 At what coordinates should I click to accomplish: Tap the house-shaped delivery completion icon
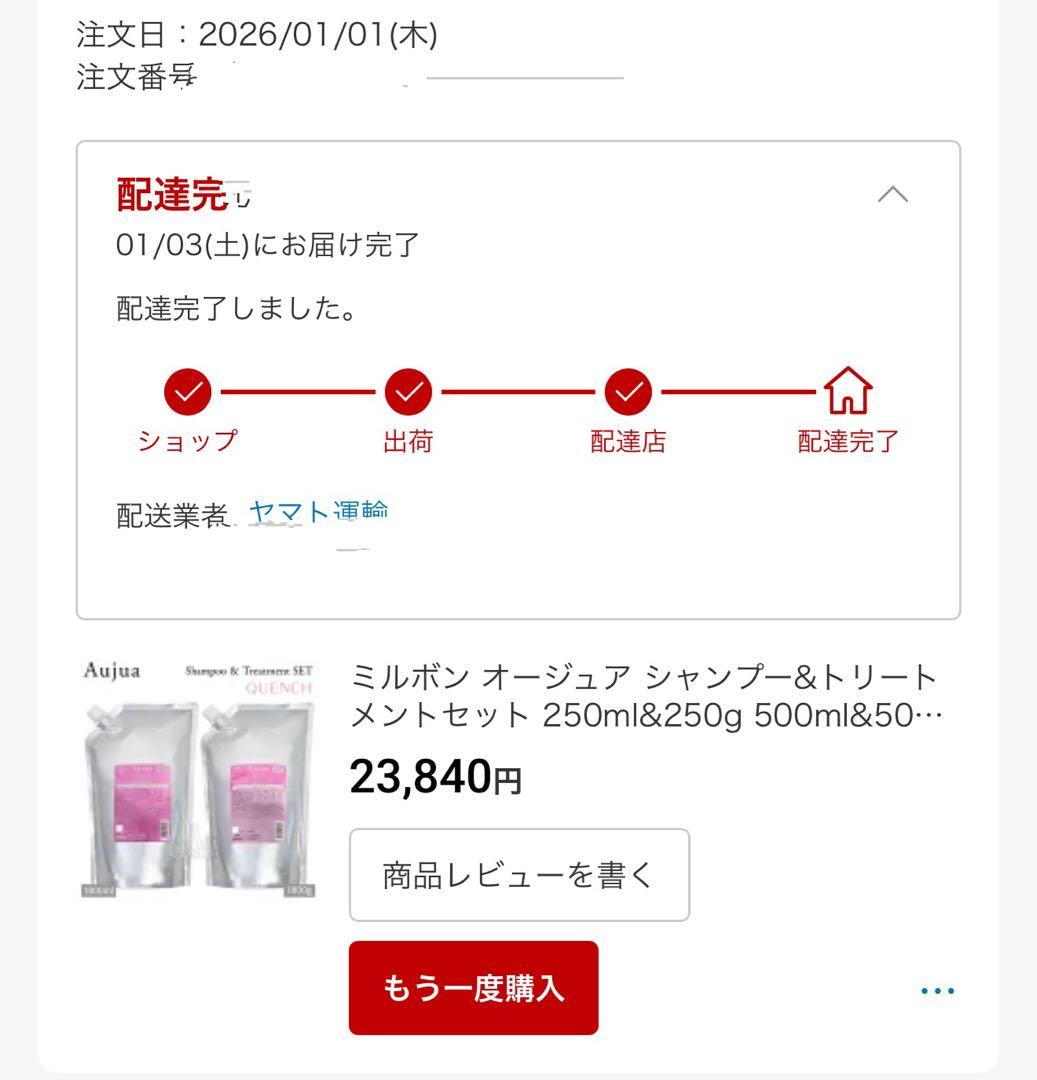click(x=849, y=392)
